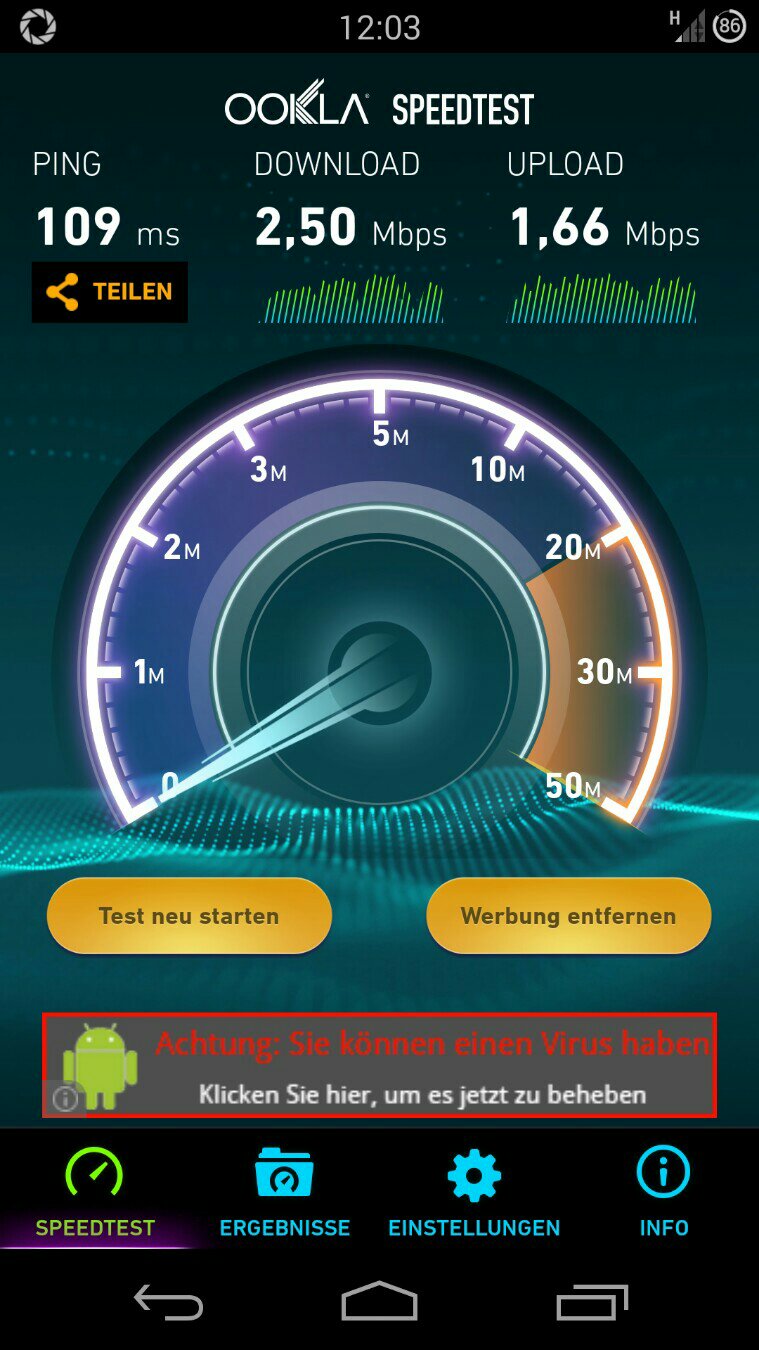
Task: Restart the test with 'Test neu starten'
Action: [189, 915]
